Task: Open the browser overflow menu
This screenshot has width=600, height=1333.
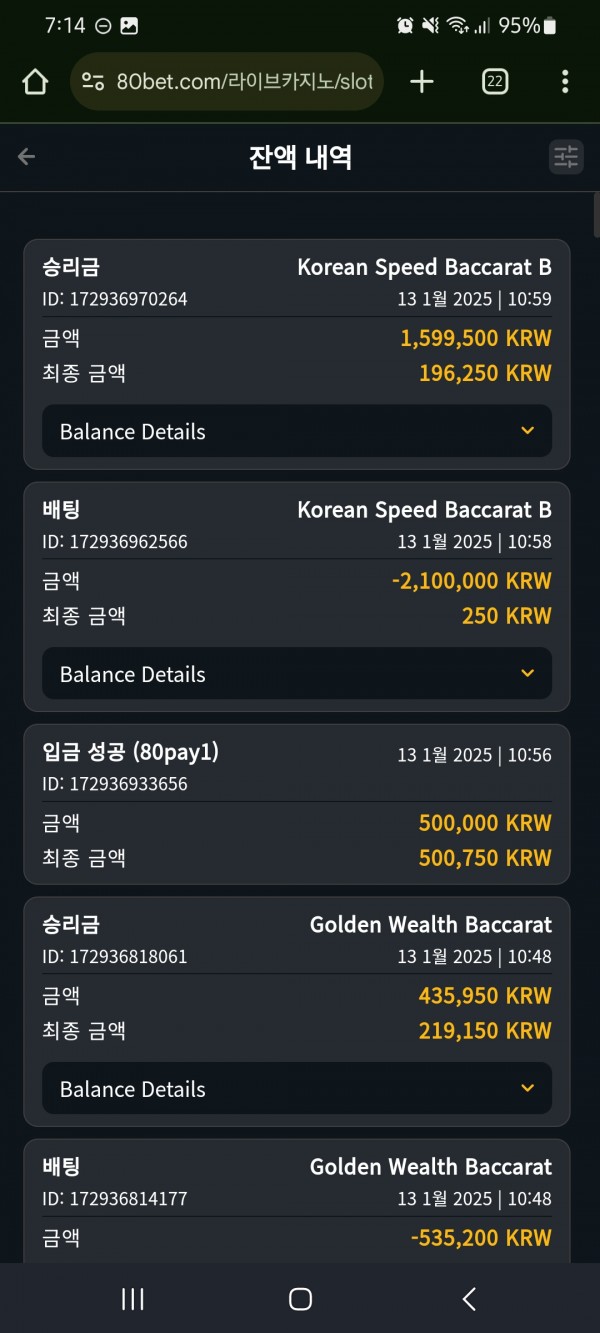Action: click(x=565, y=82)
